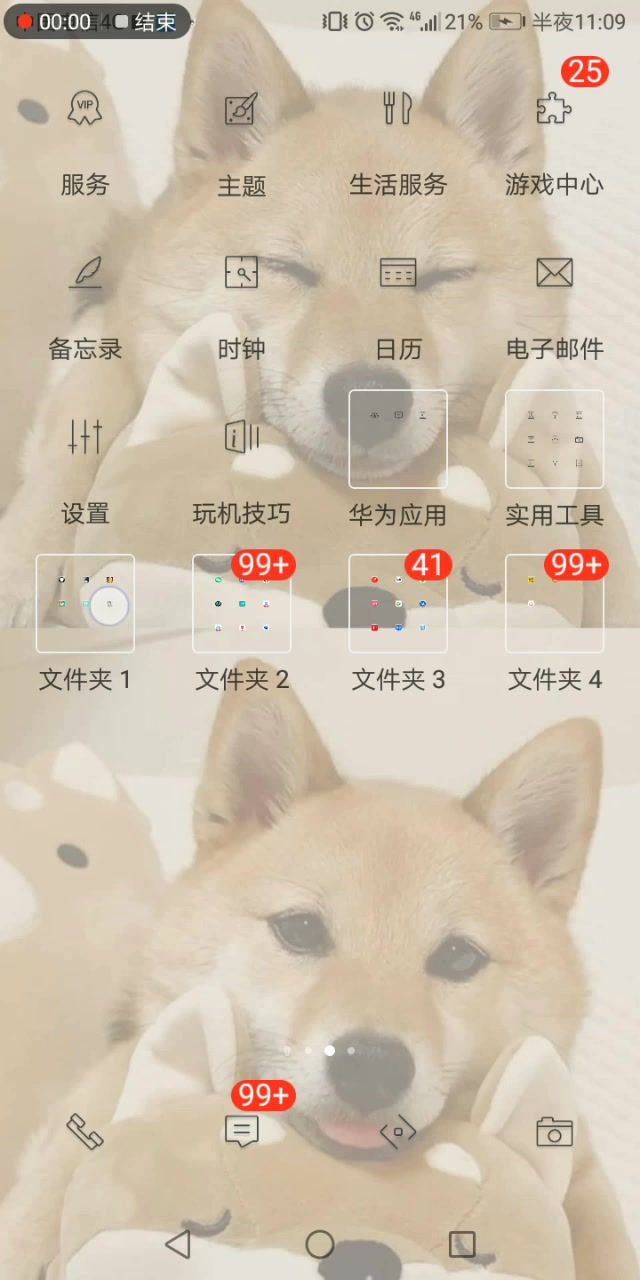The image size is (640, 1280).
Task: Open 游戏中心 game center
Action: [554, 110]
